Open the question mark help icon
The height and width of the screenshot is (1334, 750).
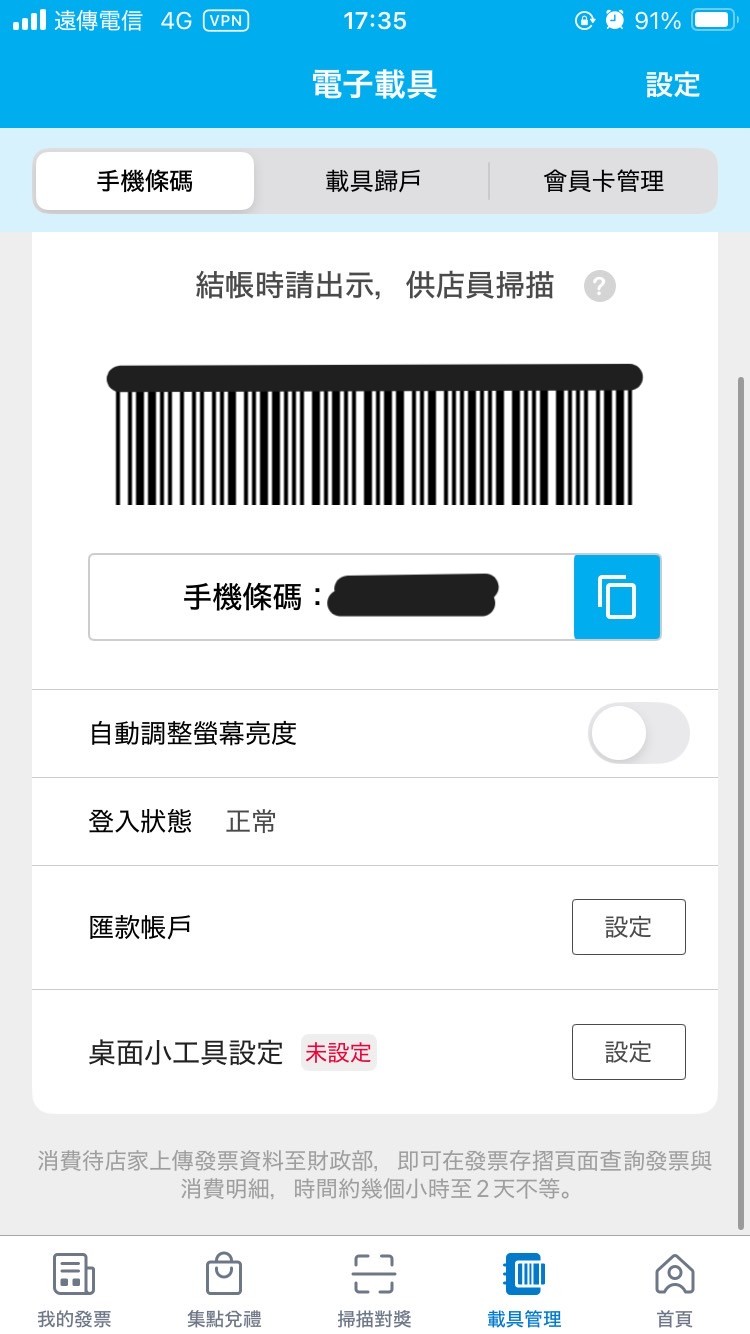tap(599, 287)
